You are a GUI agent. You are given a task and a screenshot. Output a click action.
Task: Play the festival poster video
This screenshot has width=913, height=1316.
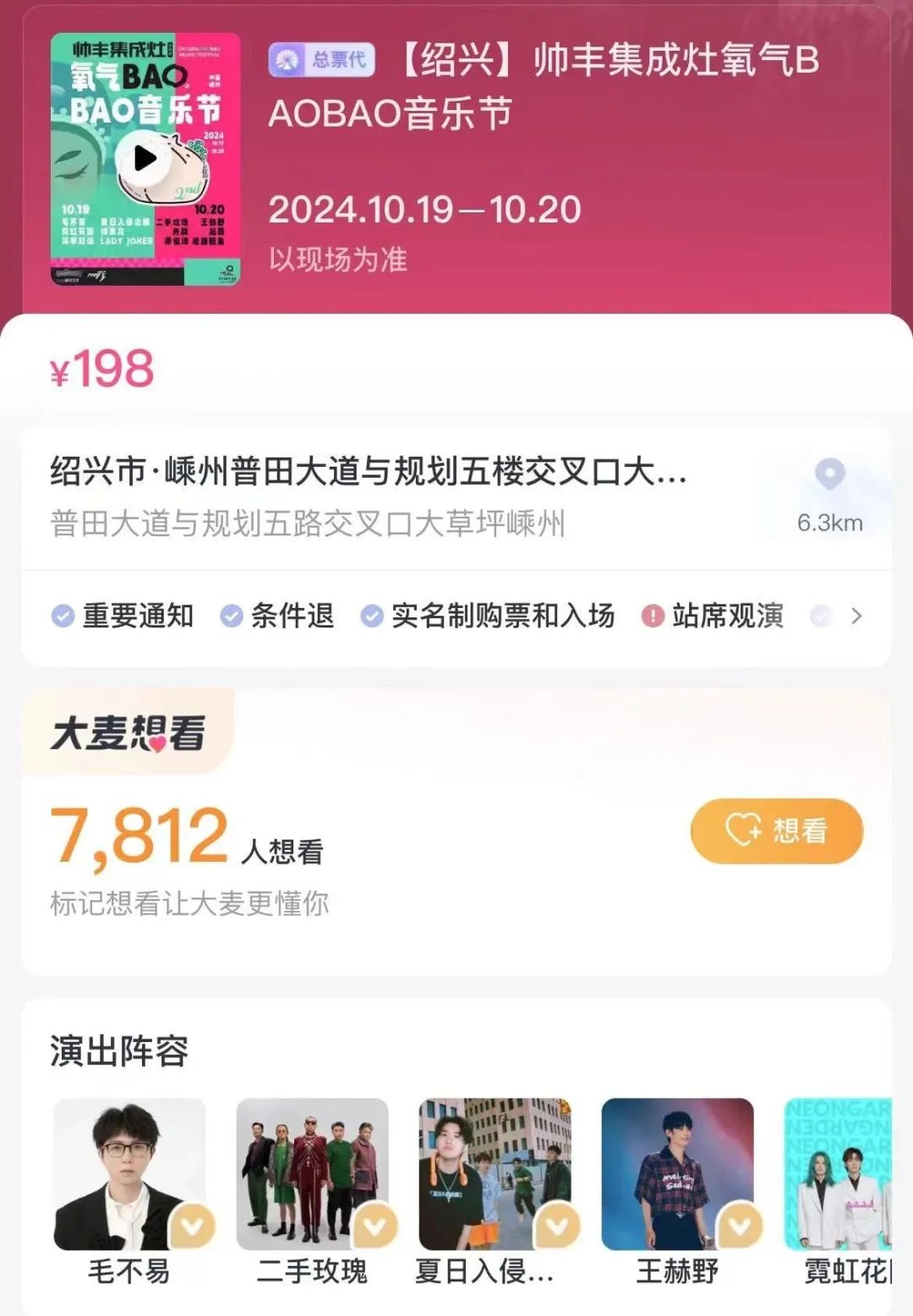(x=145, y=158)
